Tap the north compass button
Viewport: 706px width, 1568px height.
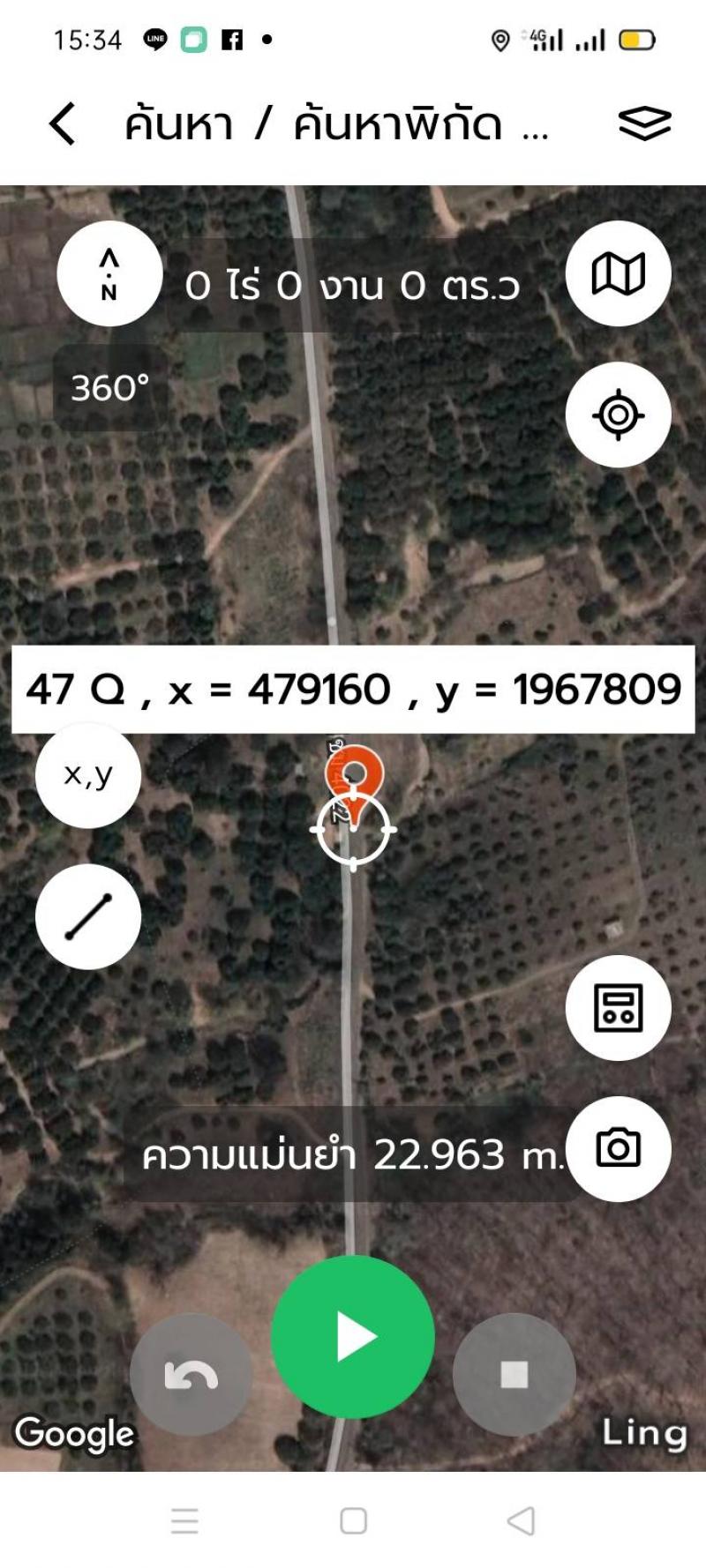[x=109, y=273]
